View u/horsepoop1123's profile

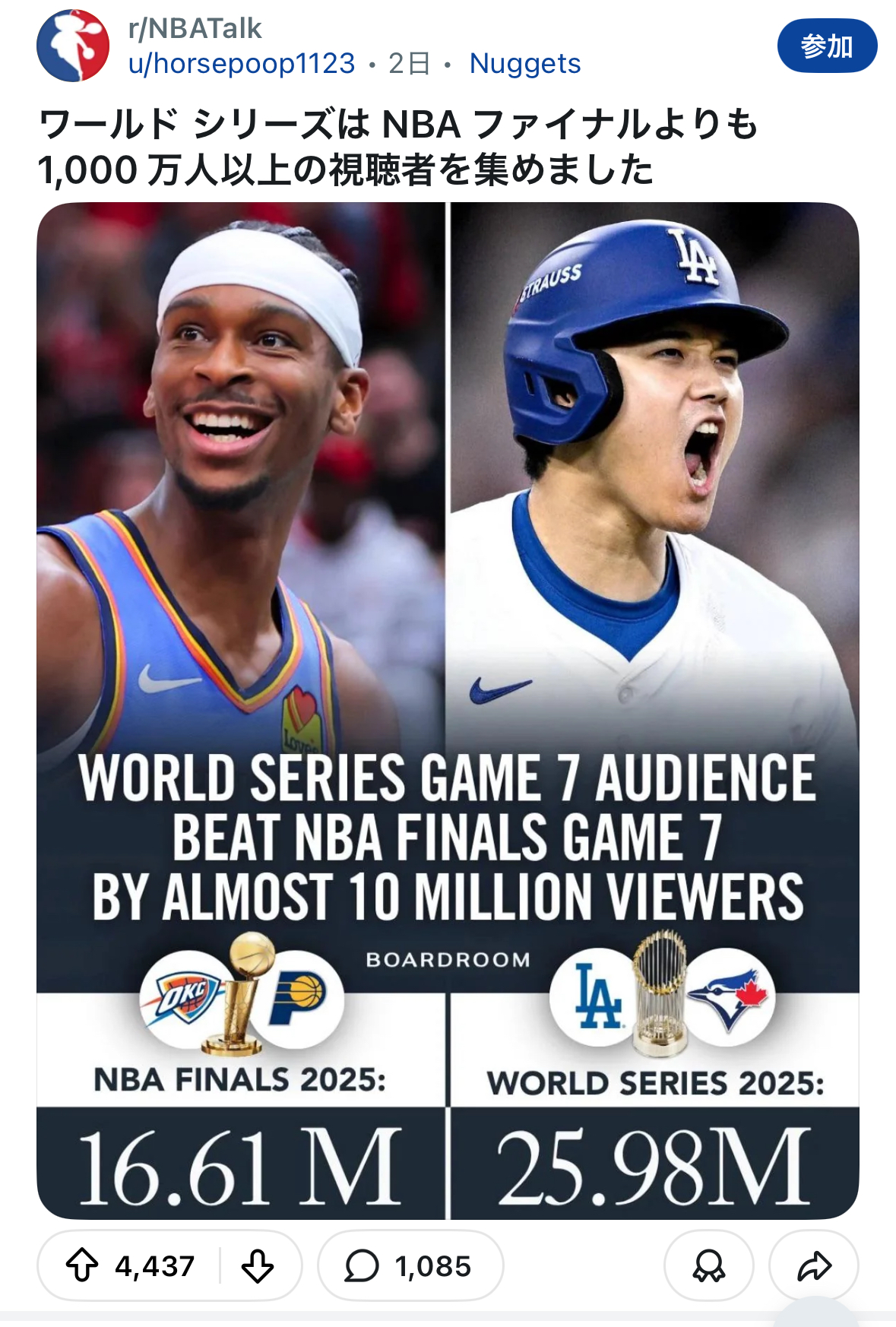coord(242,63)
